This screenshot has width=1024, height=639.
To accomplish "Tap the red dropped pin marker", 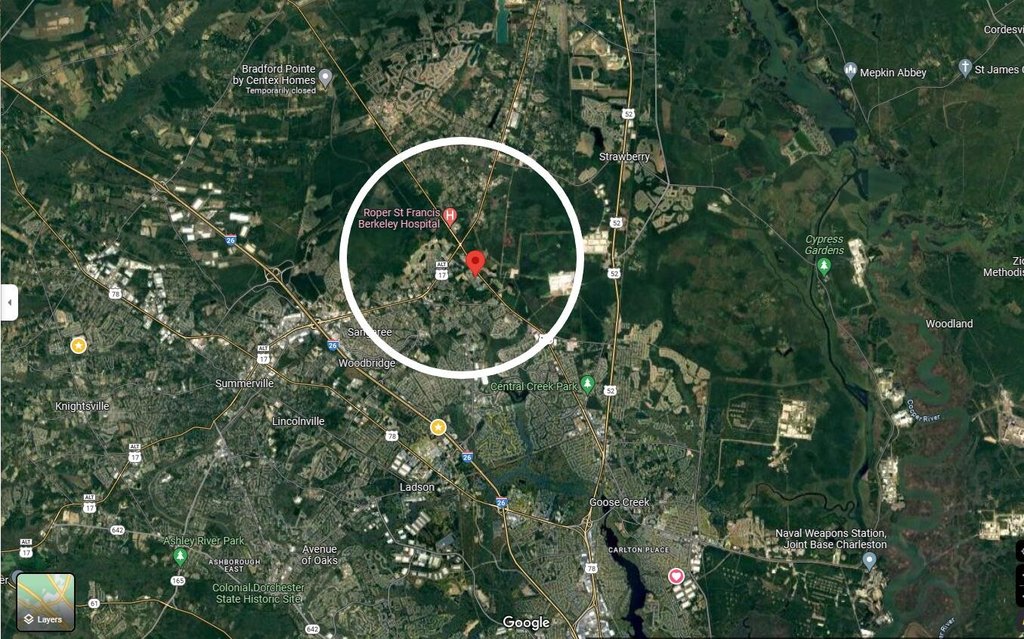I will [475, 263].
